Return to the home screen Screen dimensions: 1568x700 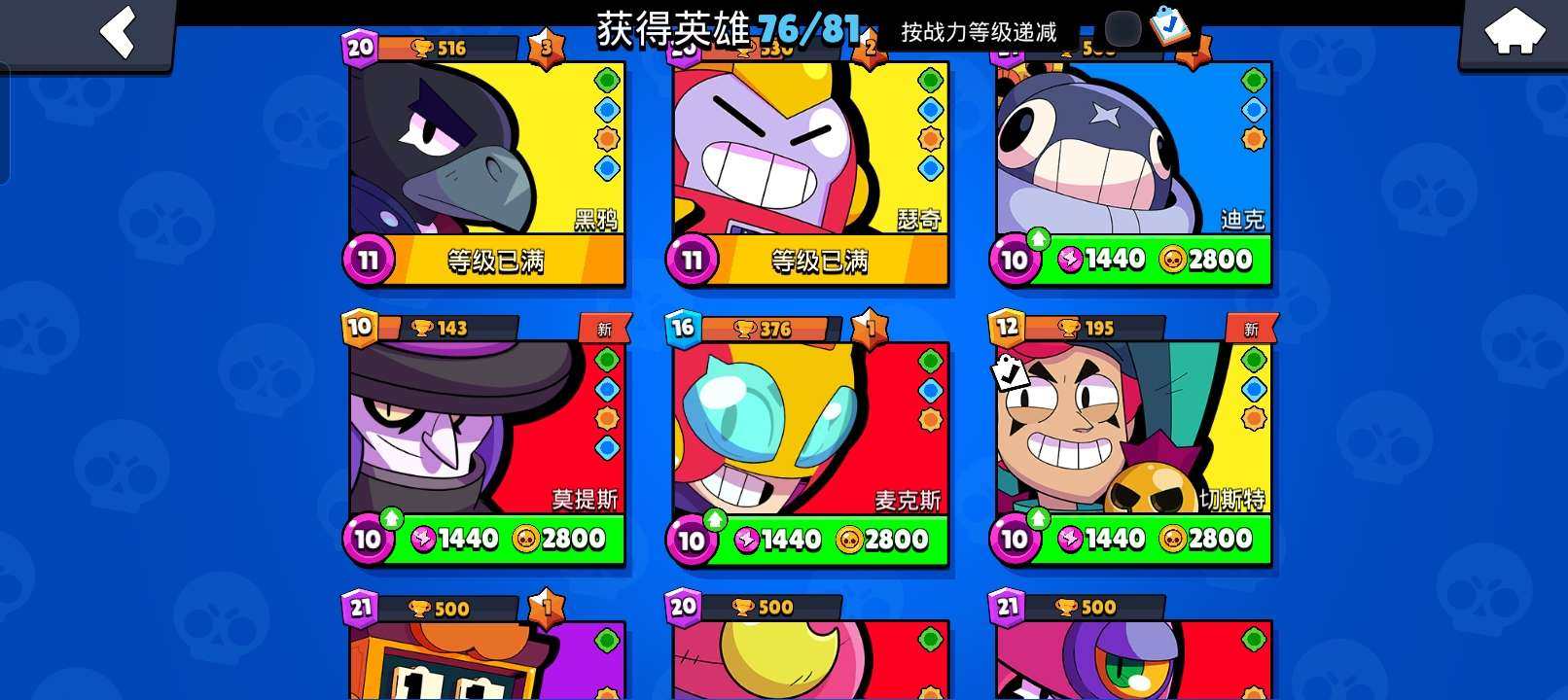1515,32
